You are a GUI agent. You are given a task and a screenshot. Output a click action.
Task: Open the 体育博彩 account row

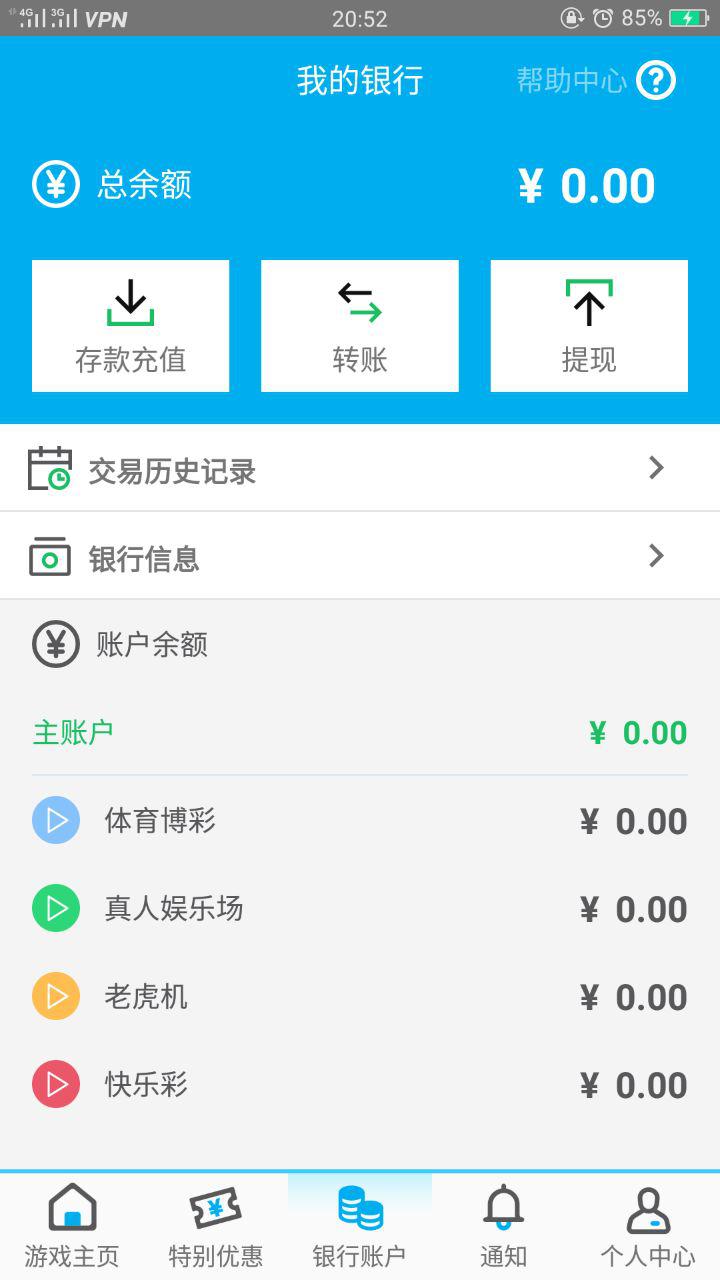coord(360,821)
